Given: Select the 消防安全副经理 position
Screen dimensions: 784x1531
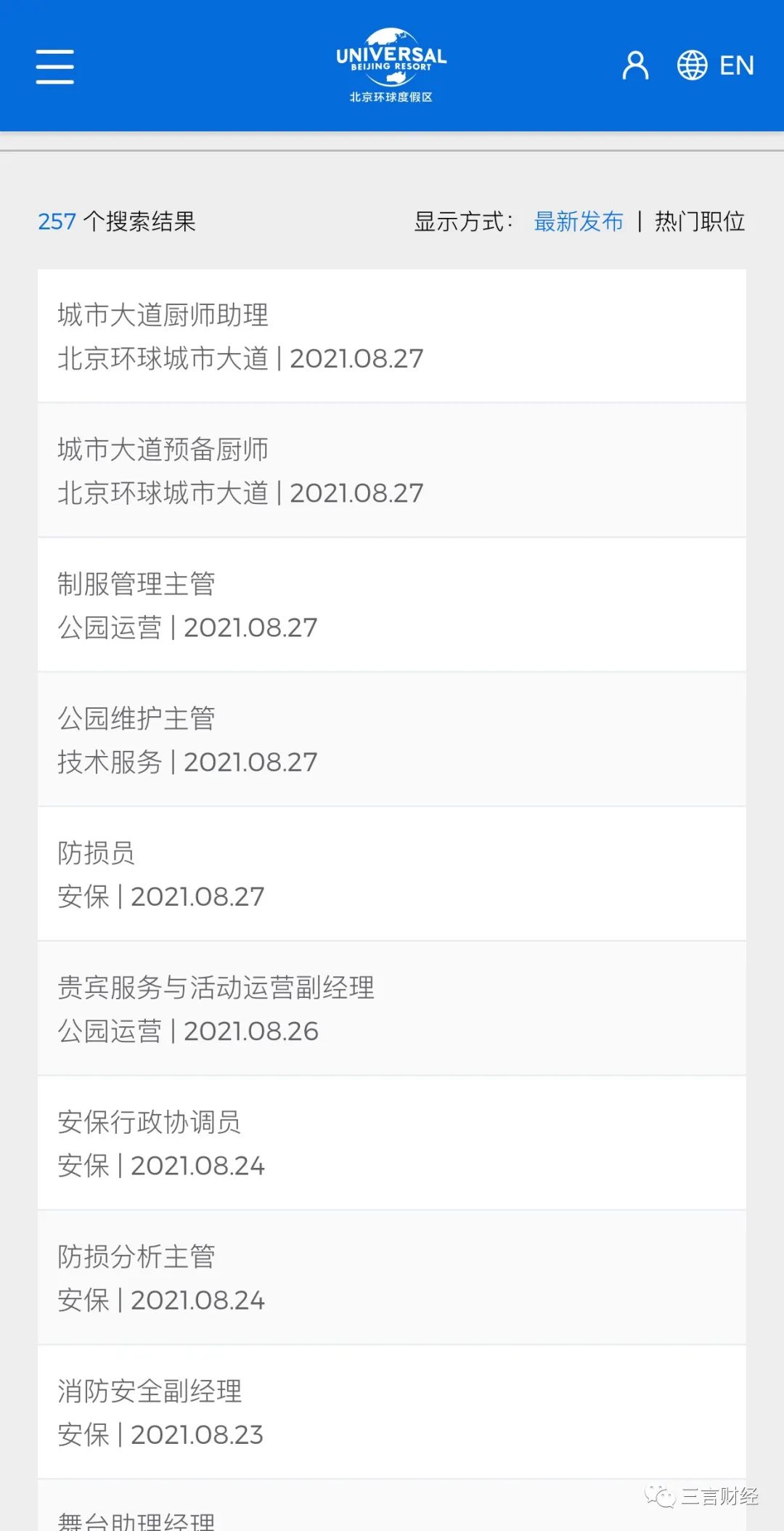Looking at the screenshot, I should pos(391,1412).
